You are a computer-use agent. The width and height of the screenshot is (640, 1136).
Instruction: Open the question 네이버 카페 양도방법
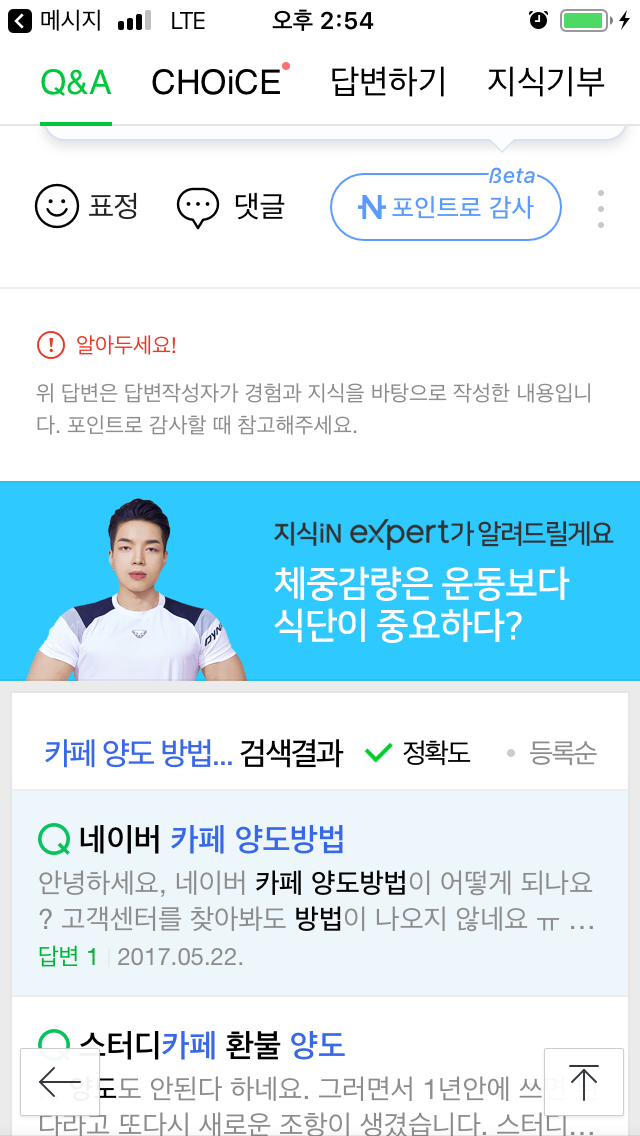click(320, 893)
